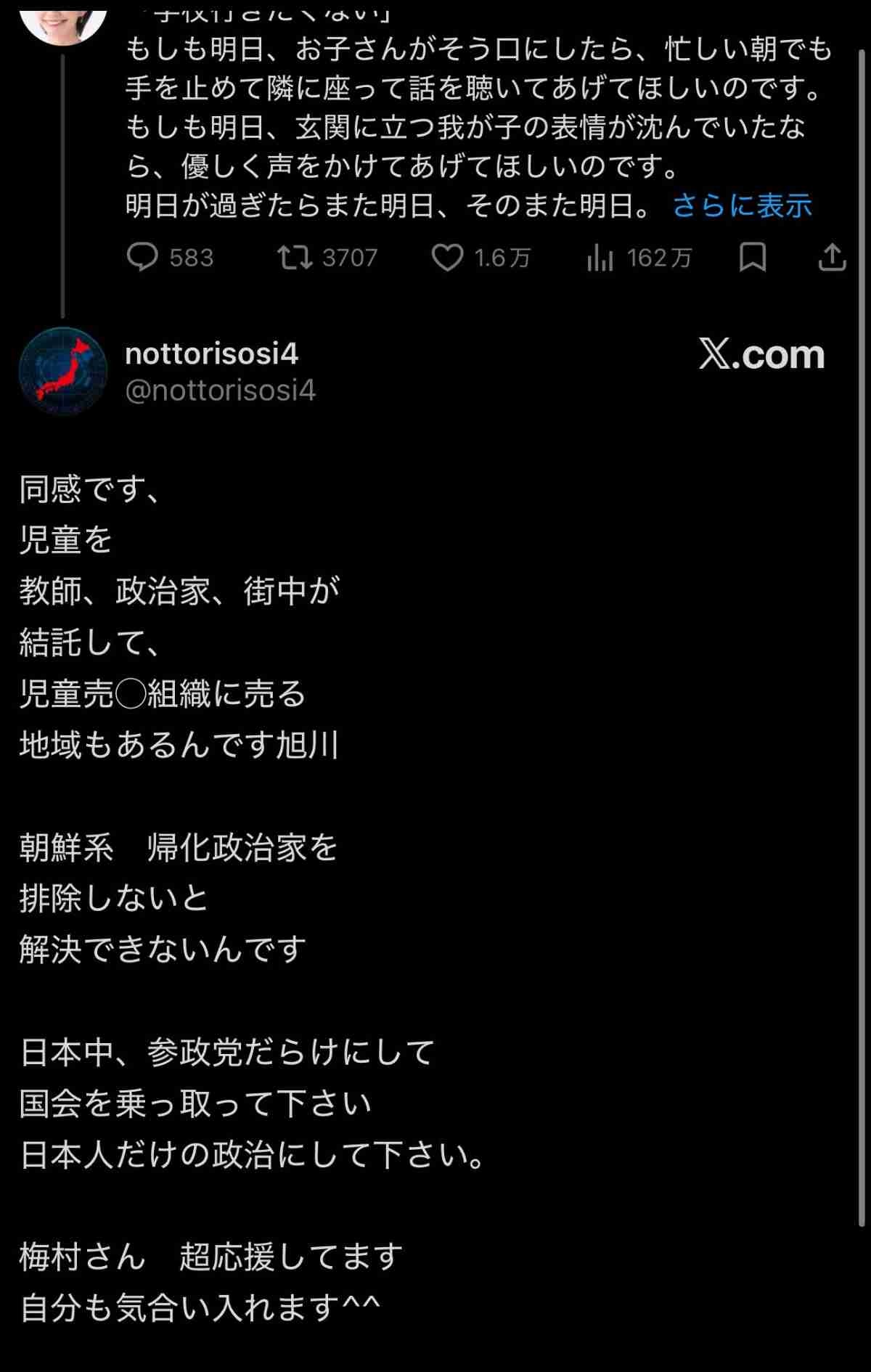Open the original poster's avatar

pos(63,22)
